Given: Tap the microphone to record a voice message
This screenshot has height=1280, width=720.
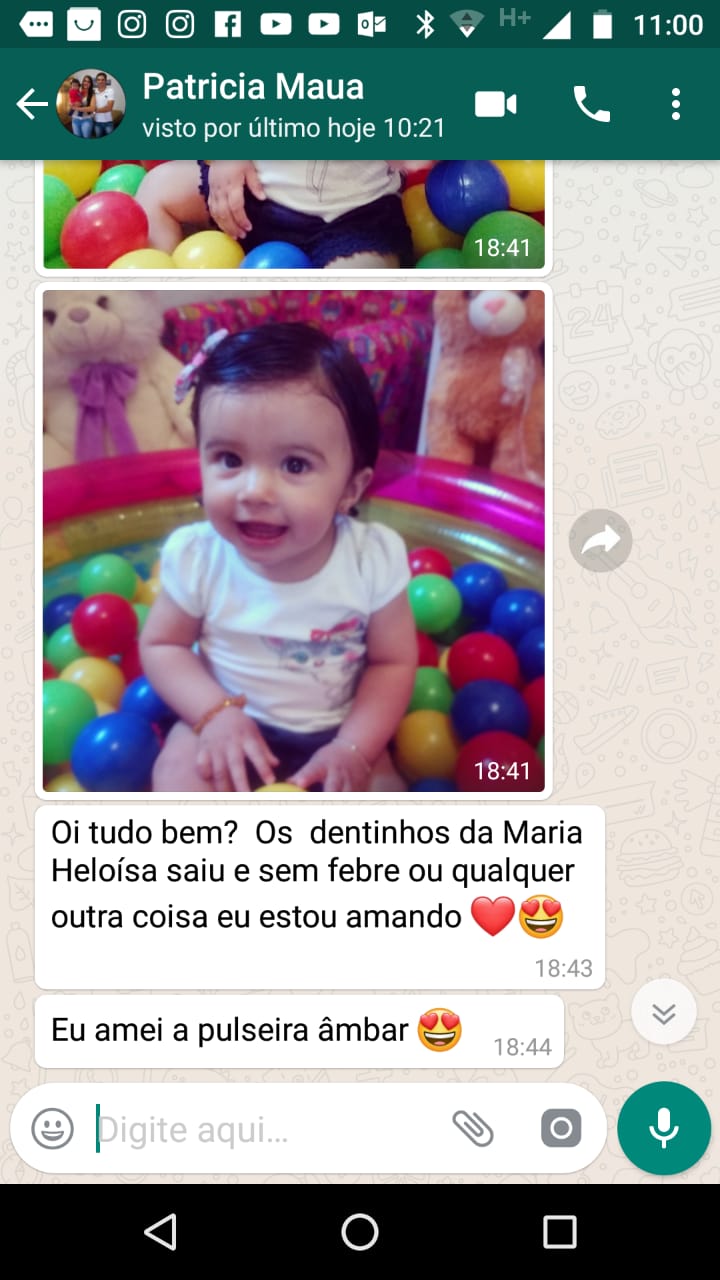Looking at the screenshot, I should tap(664, 1128).
